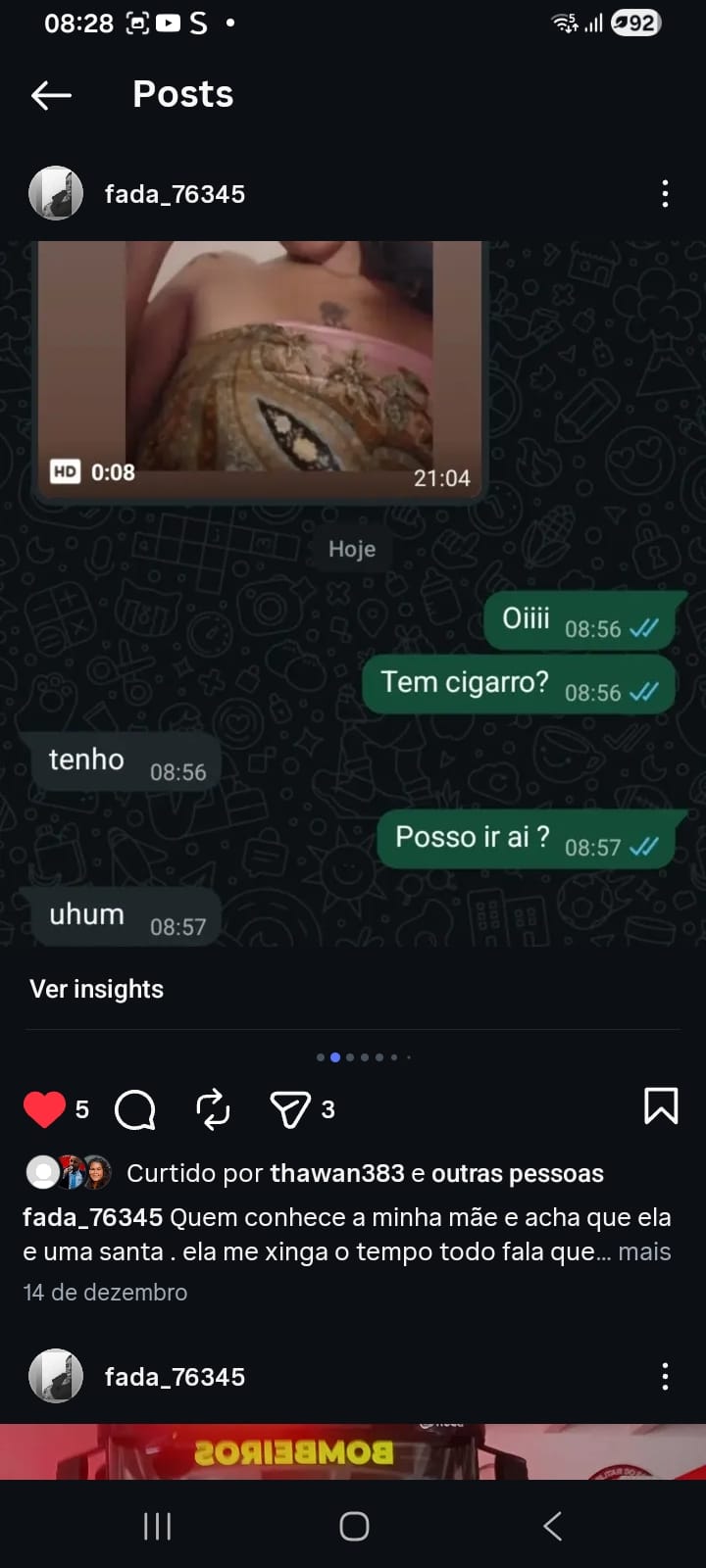Open the overflow menu on the first post
Image resolution: width=706 pixels, height=1568 pixels.
665,193
